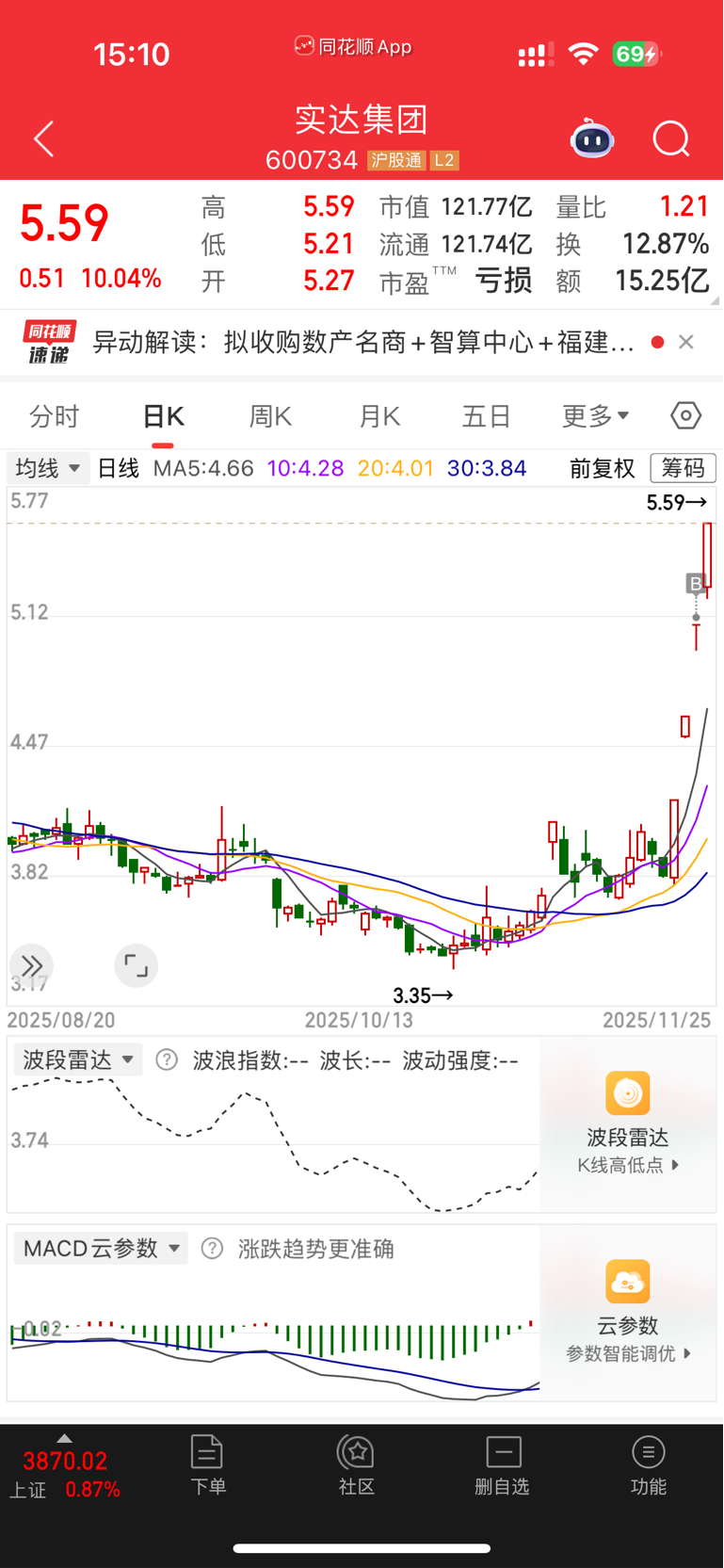Switch to the 分时 chart tab
The image size is (724, 1568).
pos(55,416)
